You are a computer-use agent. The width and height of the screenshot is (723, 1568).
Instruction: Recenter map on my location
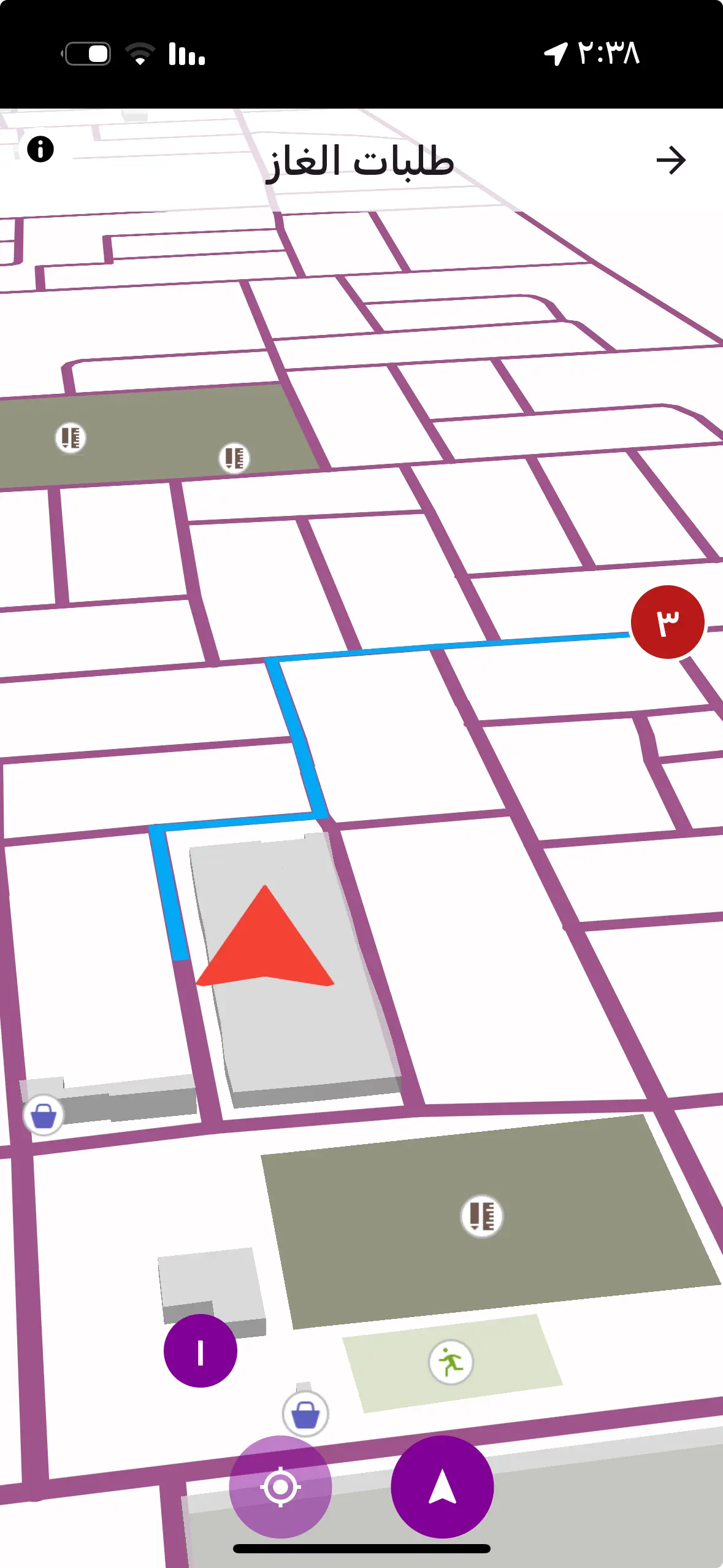pos(280,1486)
